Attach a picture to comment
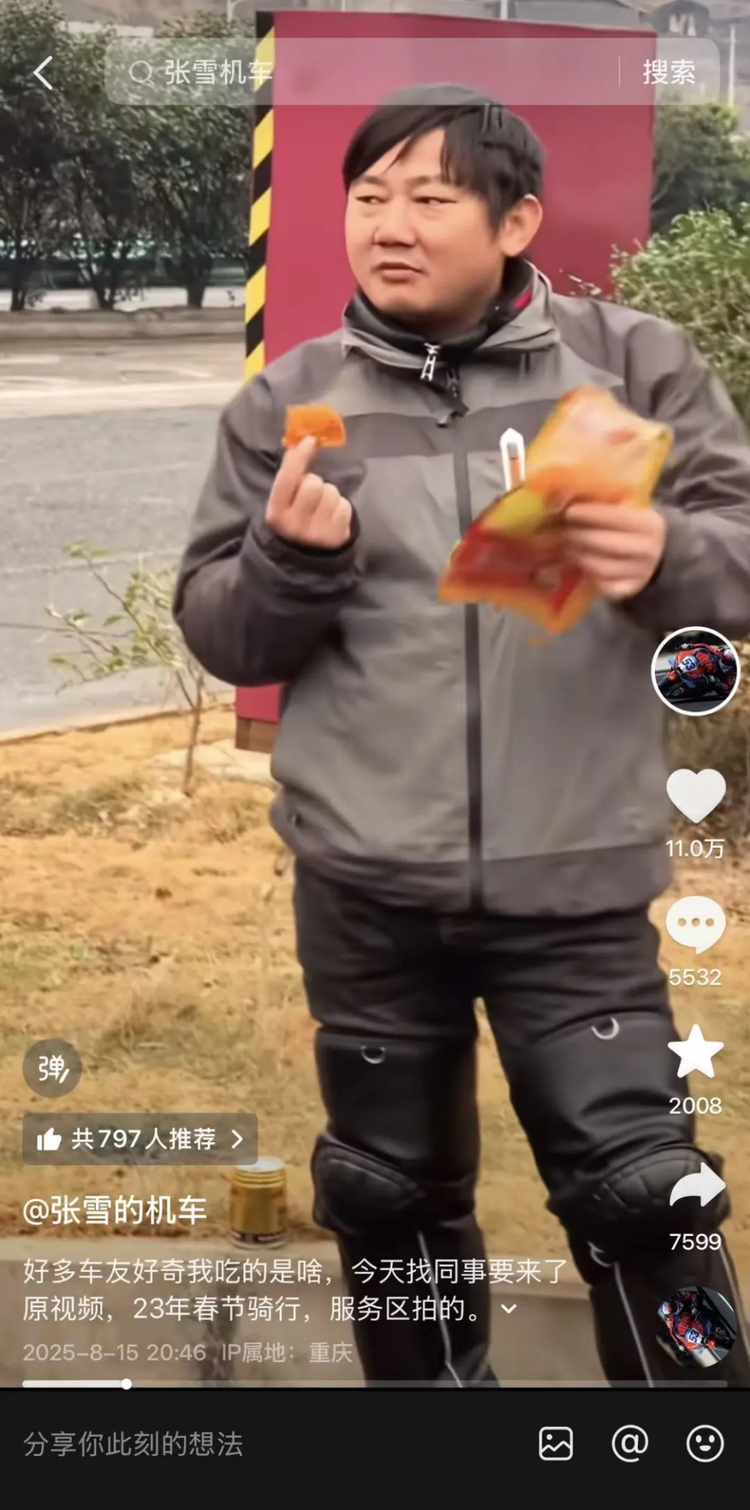The width and height of the screenshot is (750, 1510). [556, 1443]
